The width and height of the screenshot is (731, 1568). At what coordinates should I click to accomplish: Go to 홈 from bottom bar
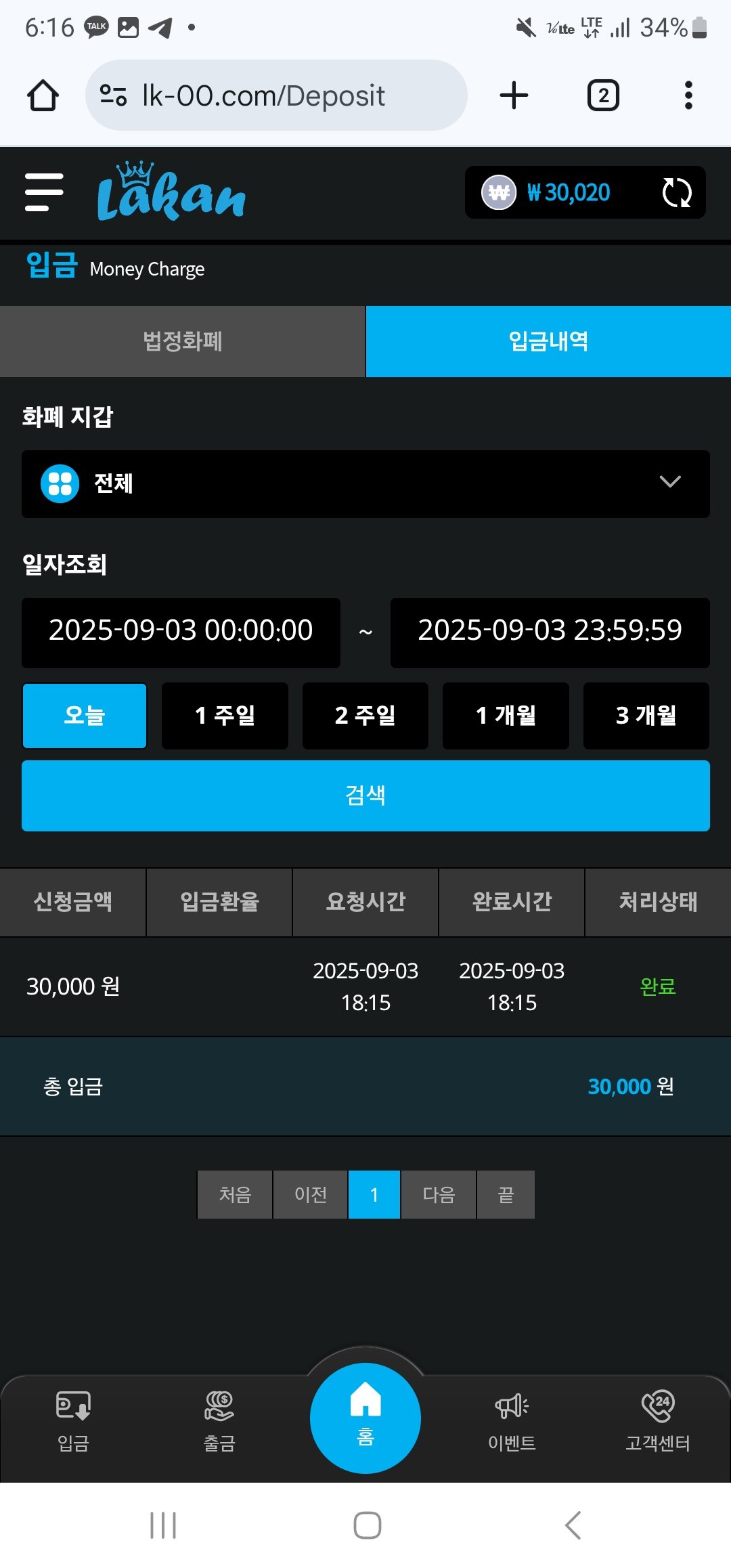[x=365, y=1417]
